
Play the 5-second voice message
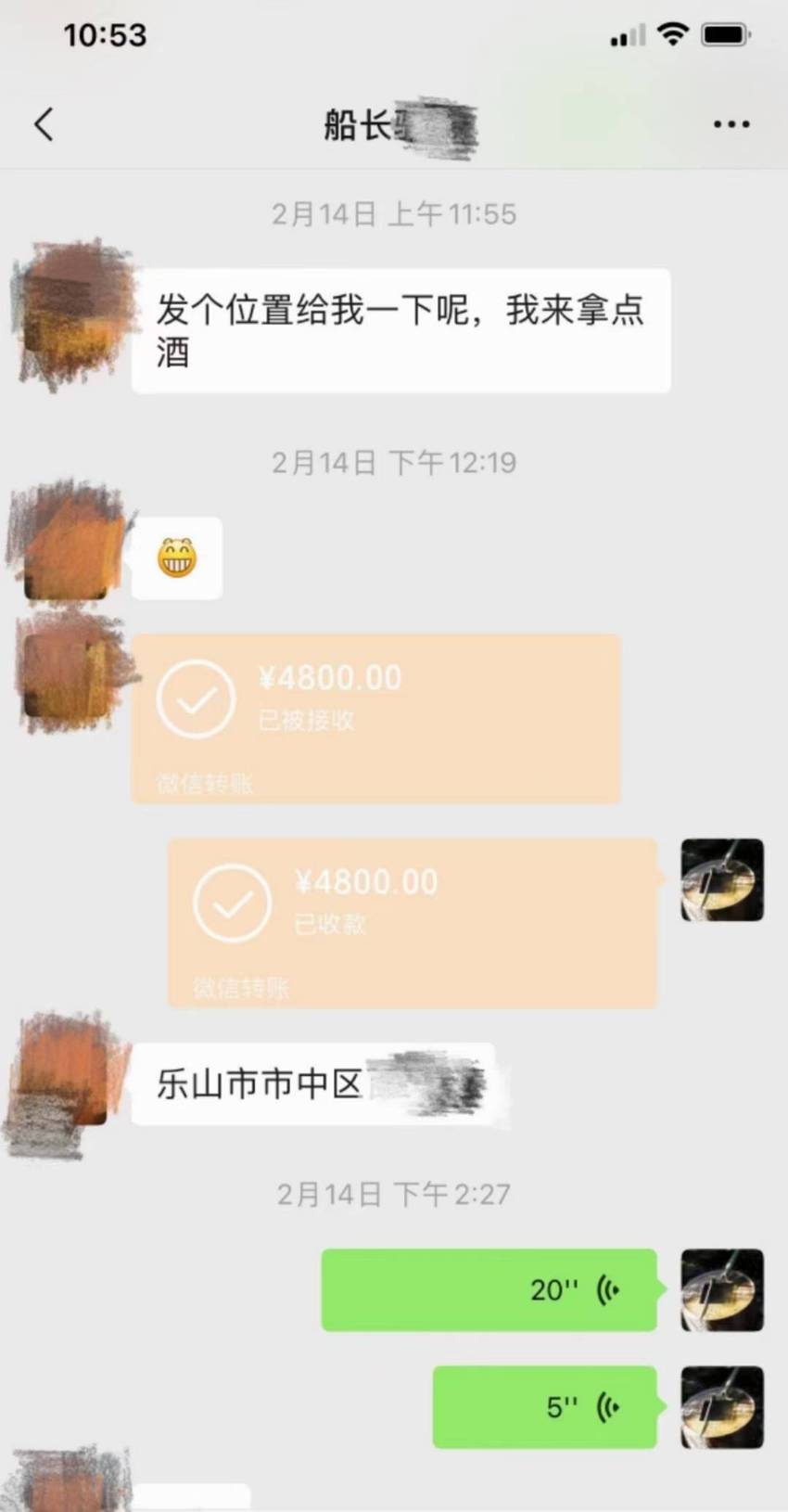pos(544,1407)
